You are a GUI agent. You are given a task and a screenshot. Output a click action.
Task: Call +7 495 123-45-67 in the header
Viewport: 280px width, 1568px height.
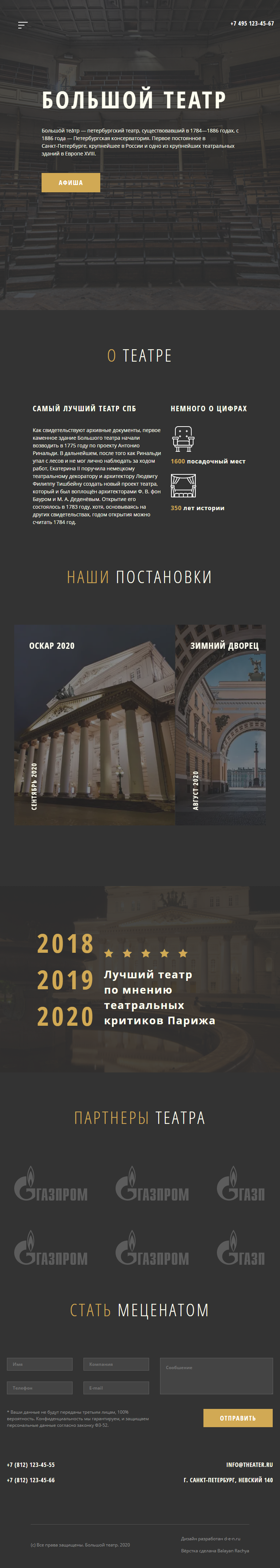click(x=252, y=24)
